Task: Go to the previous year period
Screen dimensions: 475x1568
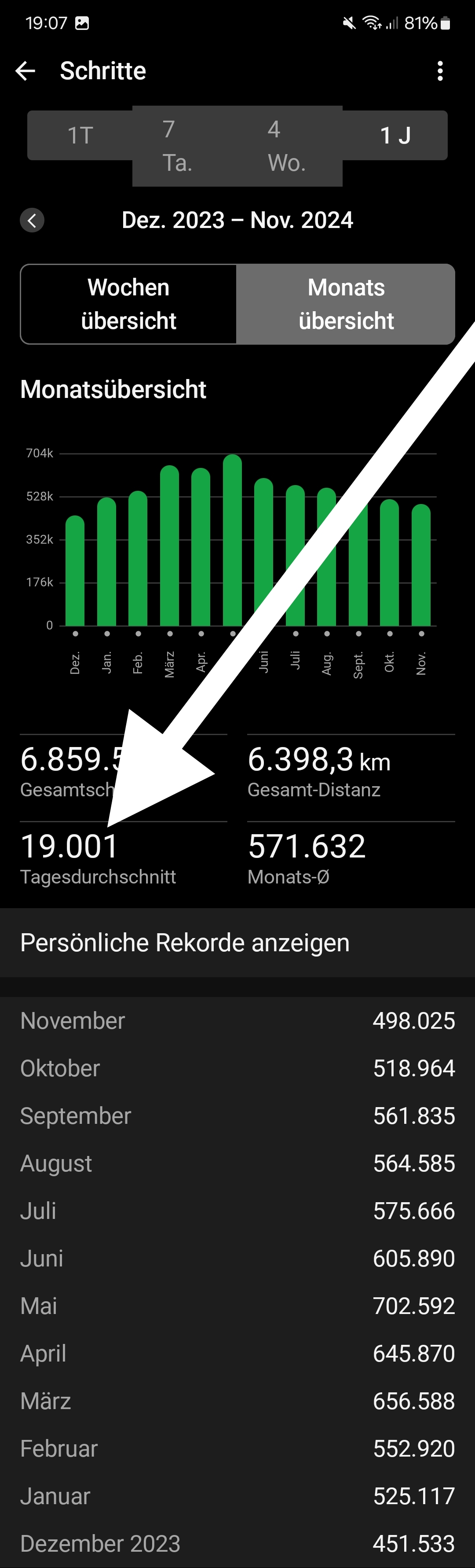Action: 32,221
